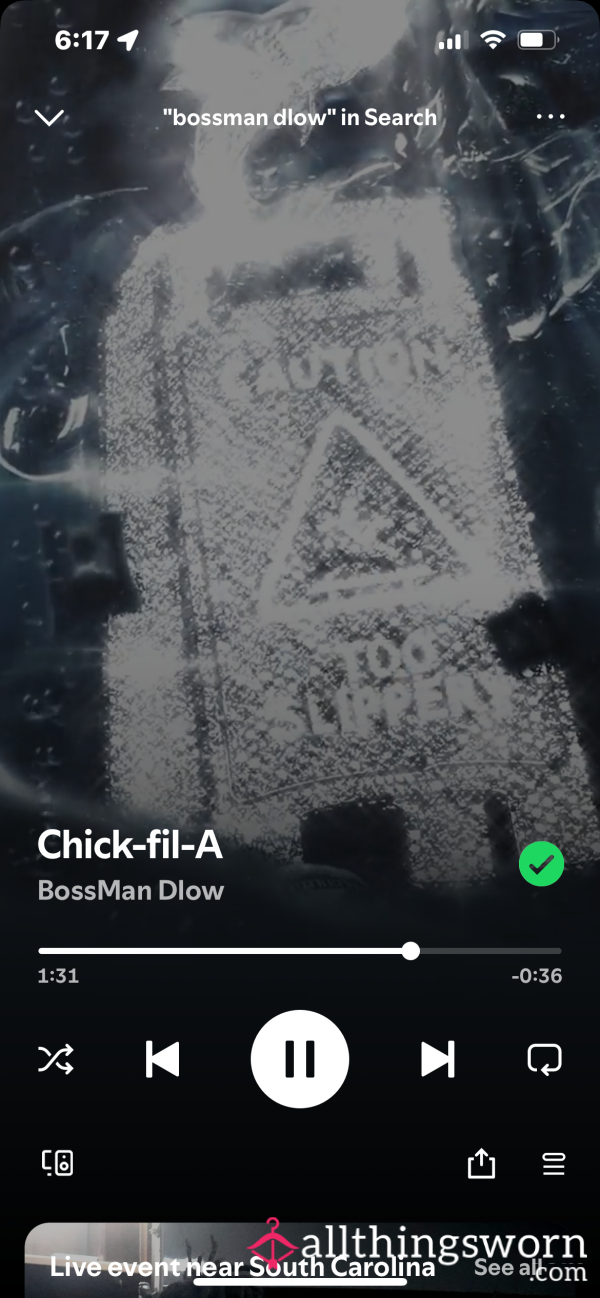Toggle repeat mode
This screenshot has width=600, height=1298.
coord(544,1058)
